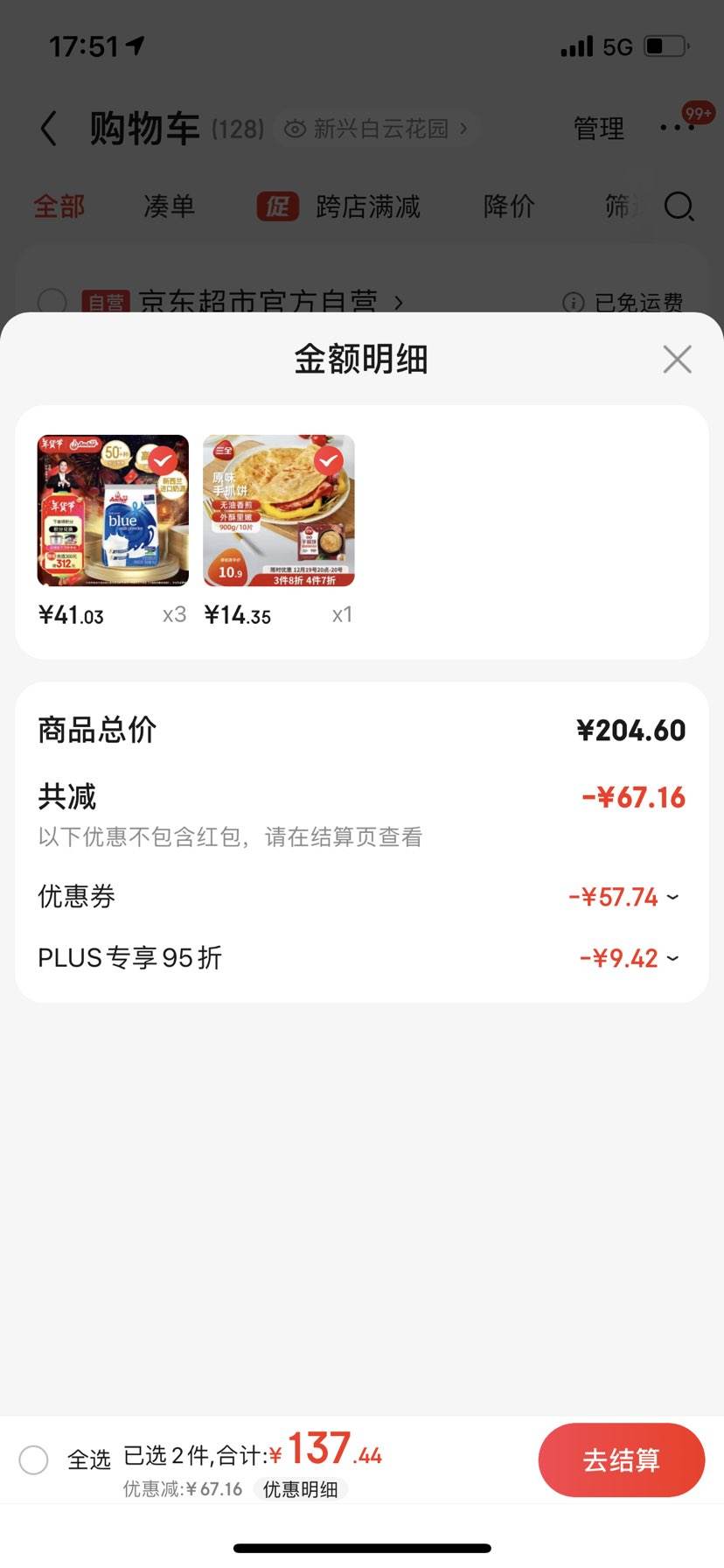Expand the 优惠券 discount details
Screen dimensions: 724x1568
pyautogui.click(x=672, y=896)
